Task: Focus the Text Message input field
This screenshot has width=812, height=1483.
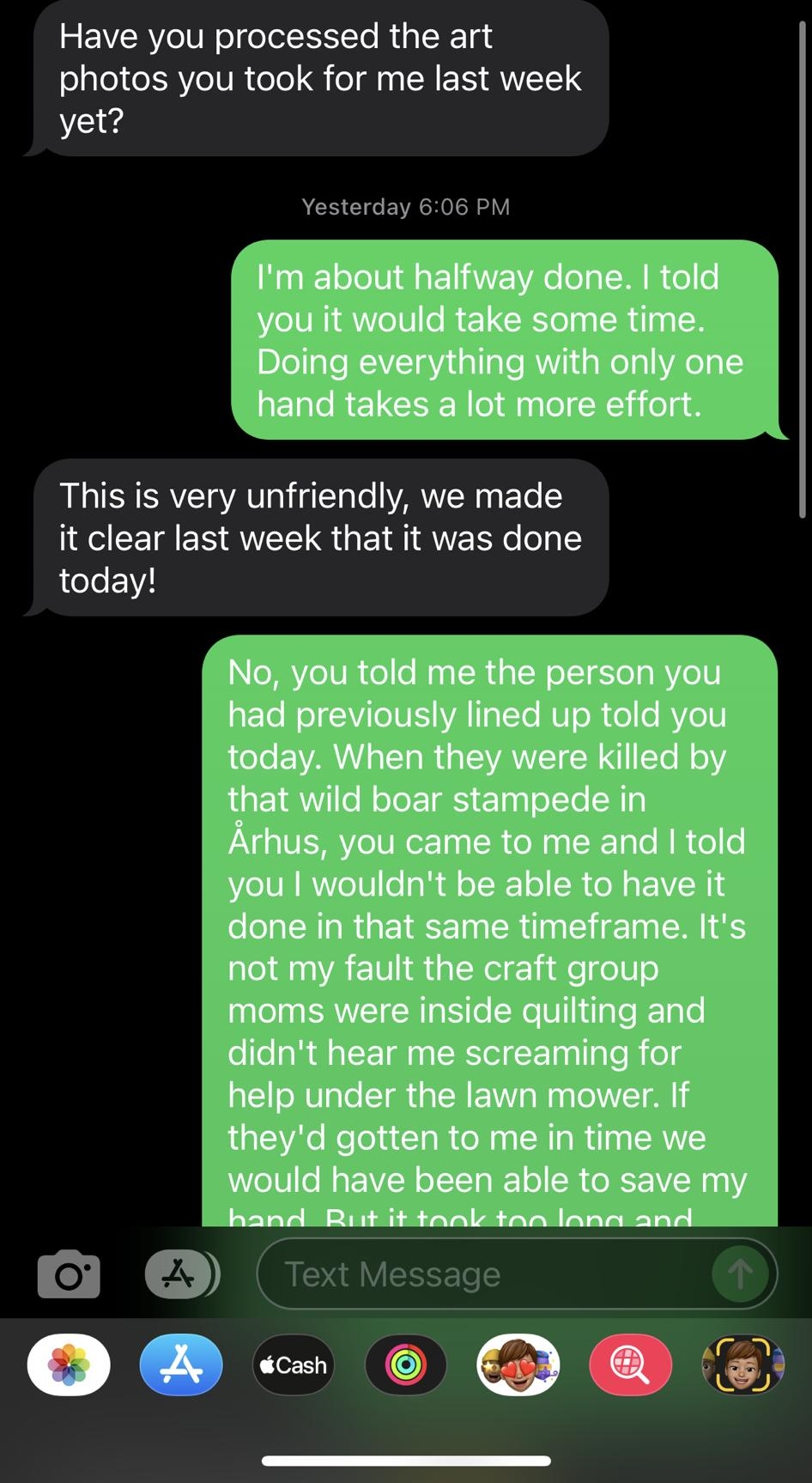Action: [x=481, y=1274]
